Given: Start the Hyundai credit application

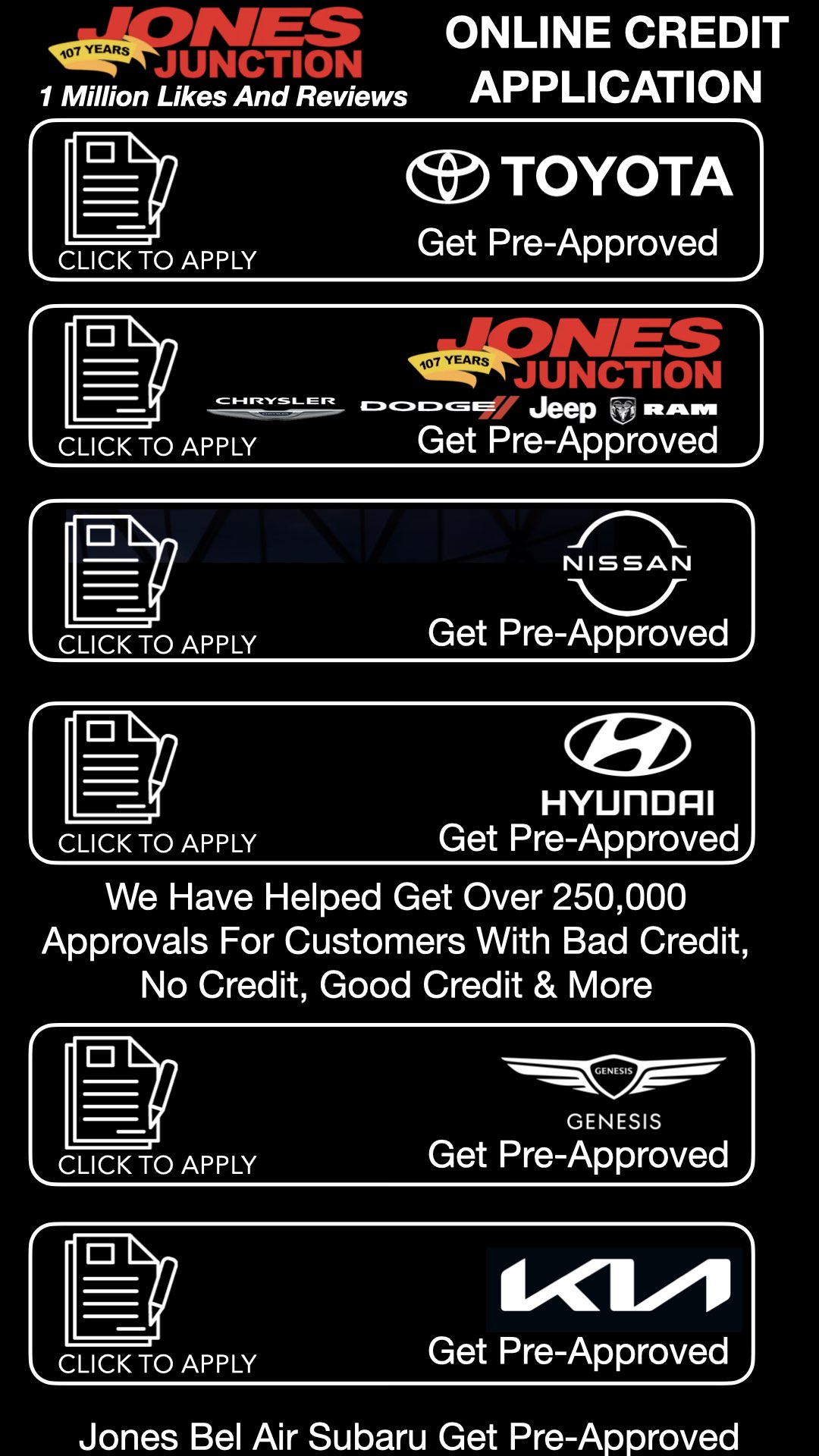Looking at the screenshot, I should tap(391, 783).
